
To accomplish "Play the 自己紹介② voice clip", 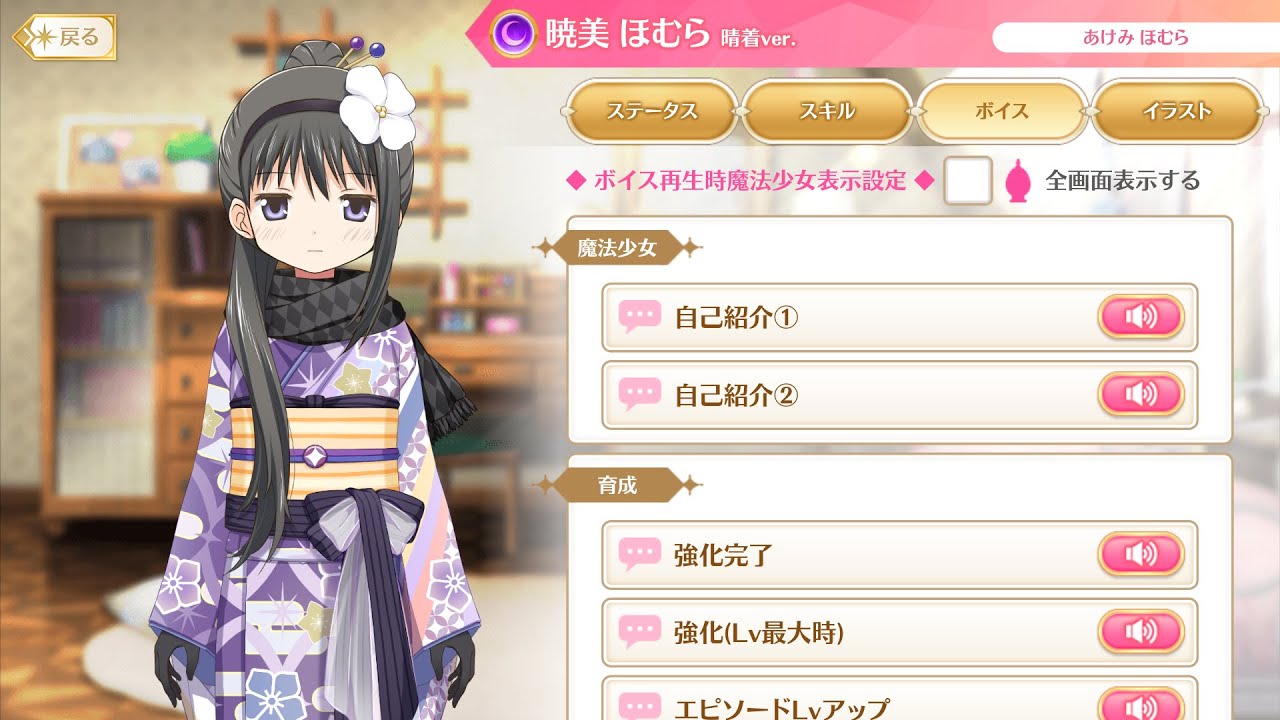I will click(1140, 395).
